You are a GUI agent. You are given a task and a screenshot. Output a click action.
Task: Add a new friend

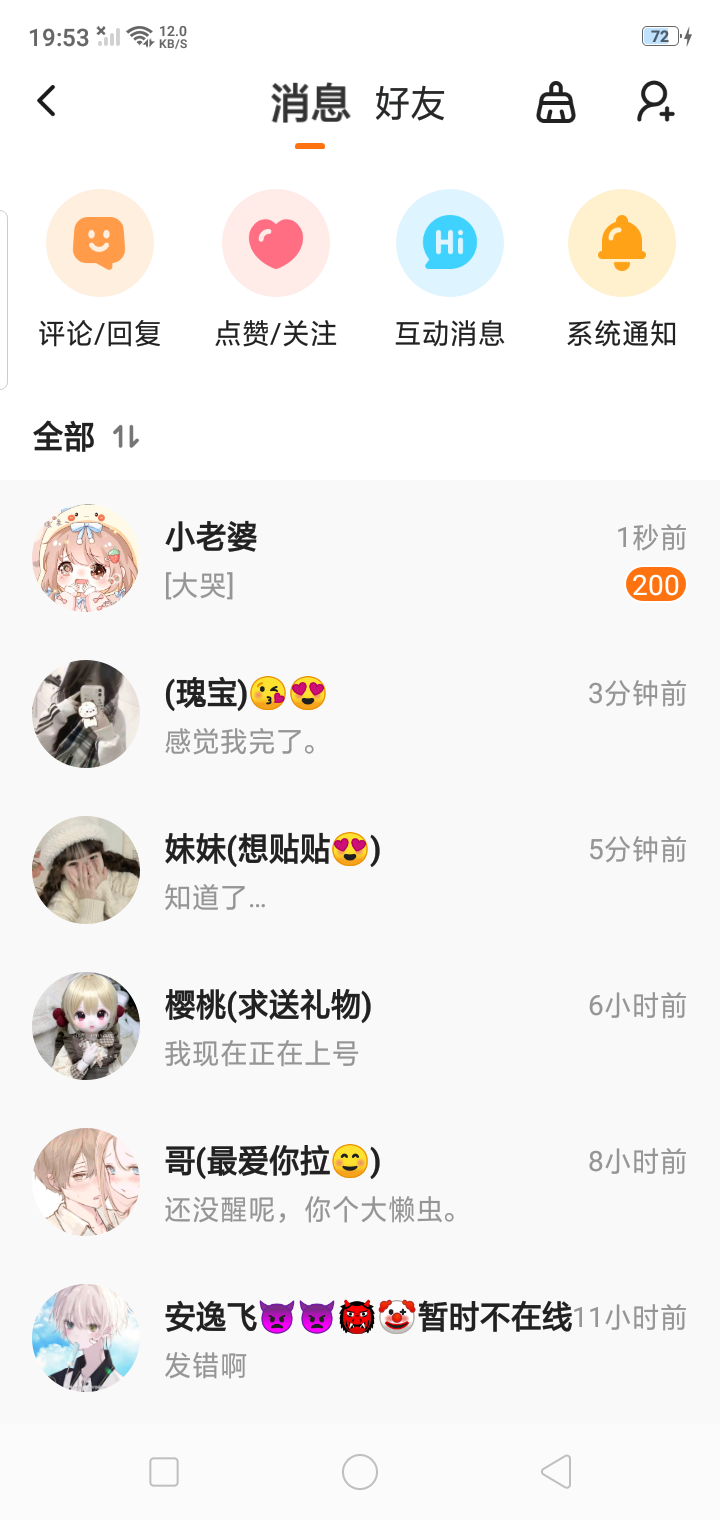click(x=656, y=102)
